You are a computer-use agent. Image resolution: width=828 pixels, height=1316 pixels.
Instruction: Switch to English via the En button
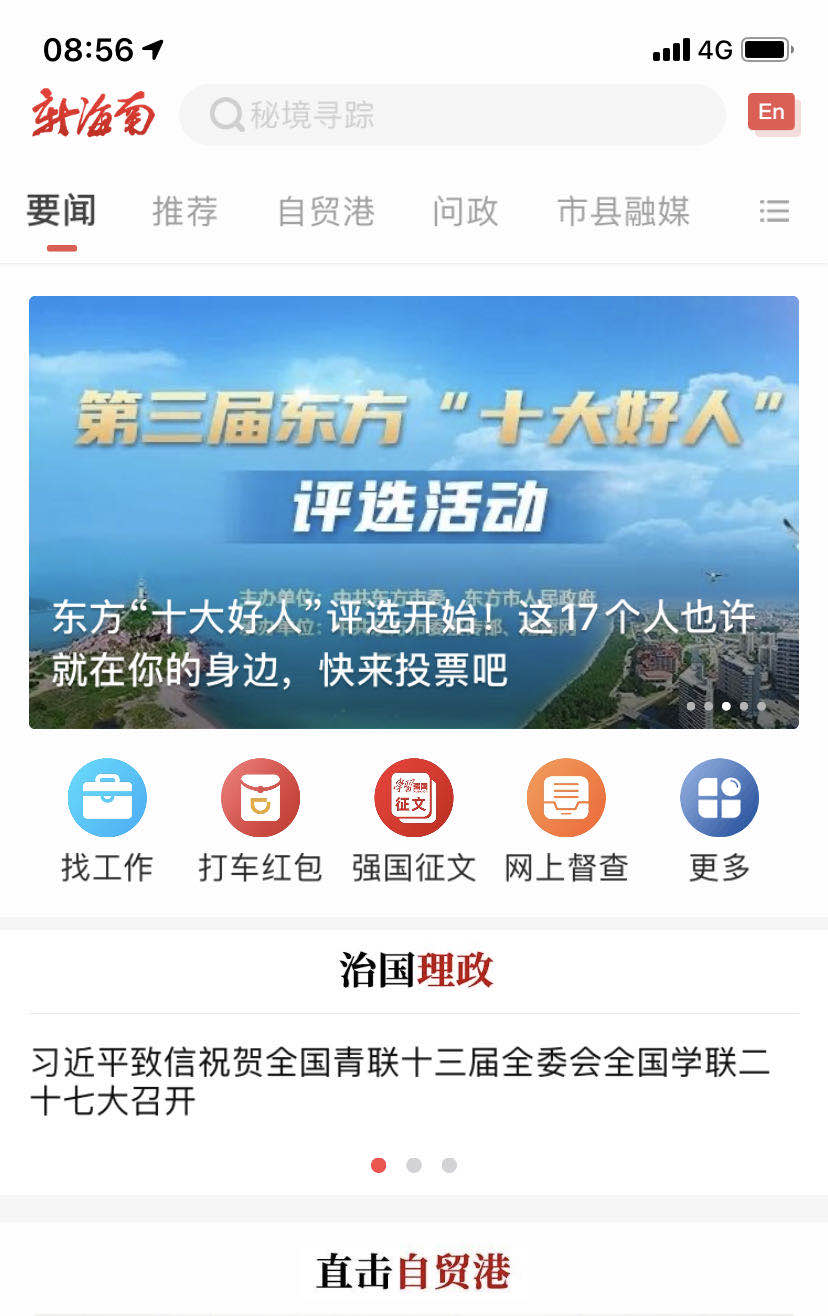[x=771, y=112]
